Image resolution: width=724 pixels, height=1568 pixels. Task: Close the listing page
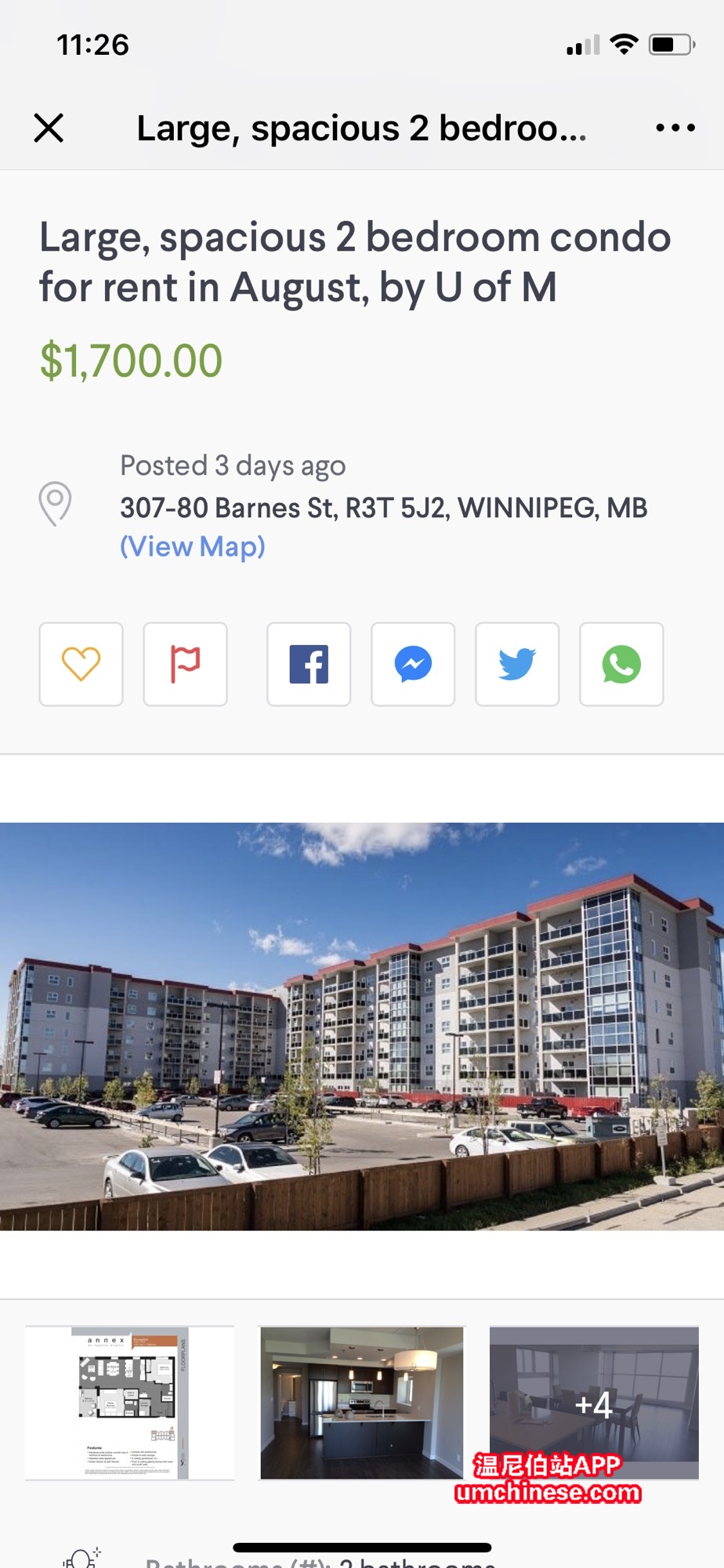49,128
